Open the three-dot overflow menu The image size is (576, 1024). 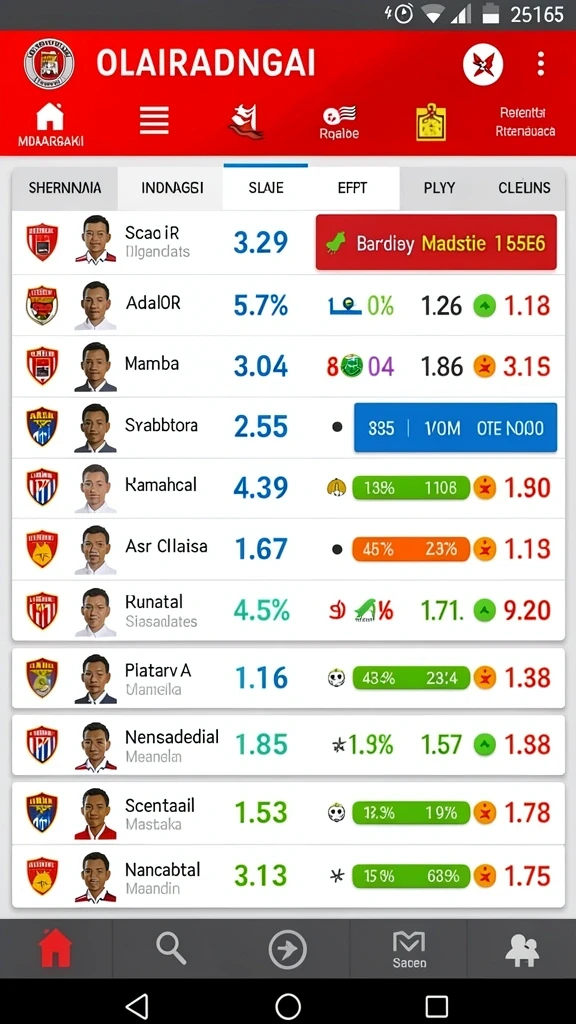(x=540, y=64)
